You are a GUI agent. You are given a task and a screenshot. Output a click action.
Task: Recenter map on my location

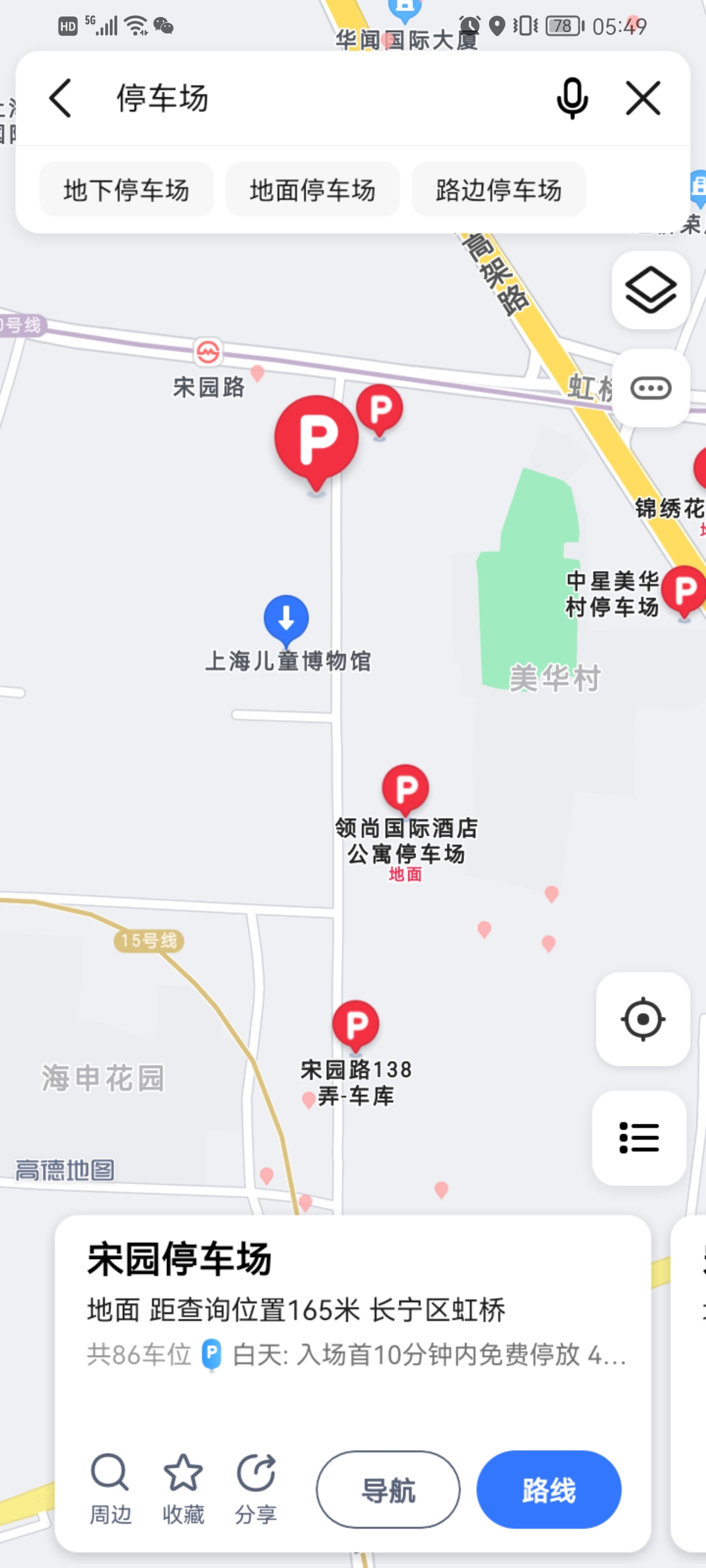point(643,1019)
